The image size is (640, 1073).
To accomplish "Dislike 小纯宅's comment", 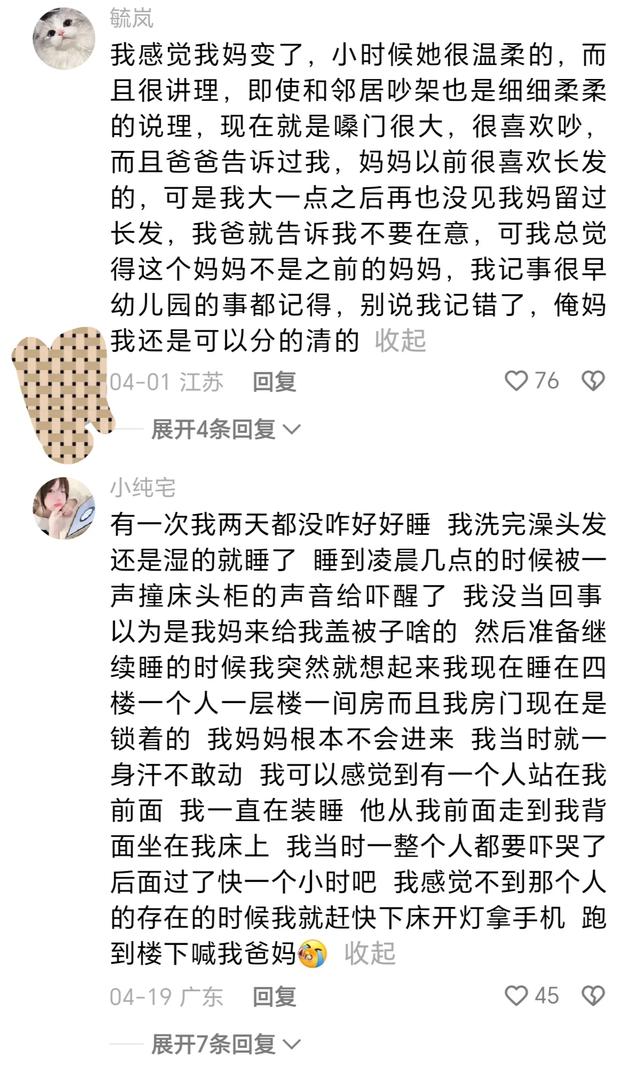I will [x=593, y=996].
